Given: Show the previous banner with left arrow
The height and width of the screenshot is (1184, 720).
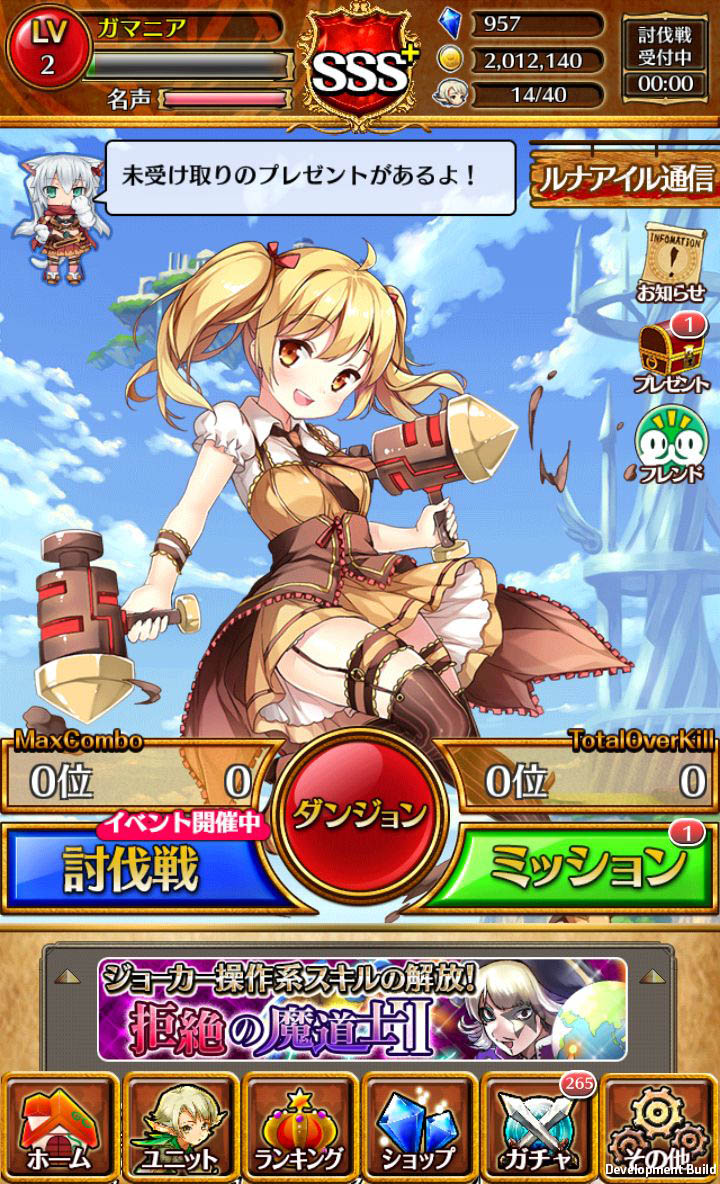Looking at the screenshot, I should point(68,974).
